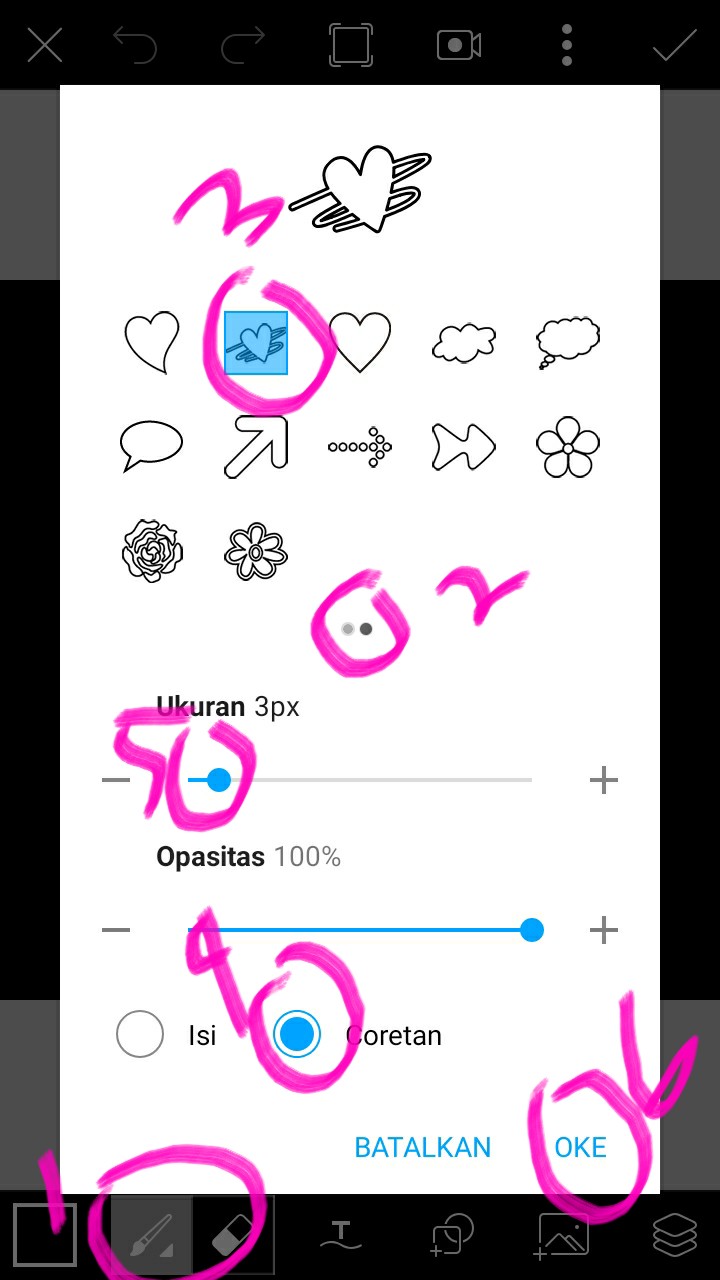Image resolution: width=720 pixels, height=1280 pixels.
Task: Choose the rose shape
Action: pyautogui.click(x=152, y=550)
